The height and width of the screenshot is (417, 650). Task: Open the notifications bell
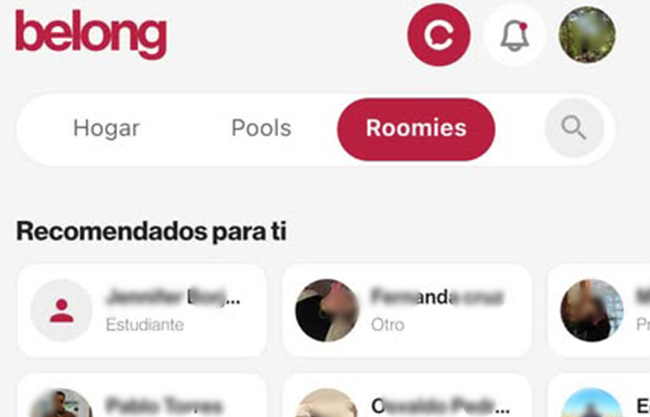click(x=514, y=35)
